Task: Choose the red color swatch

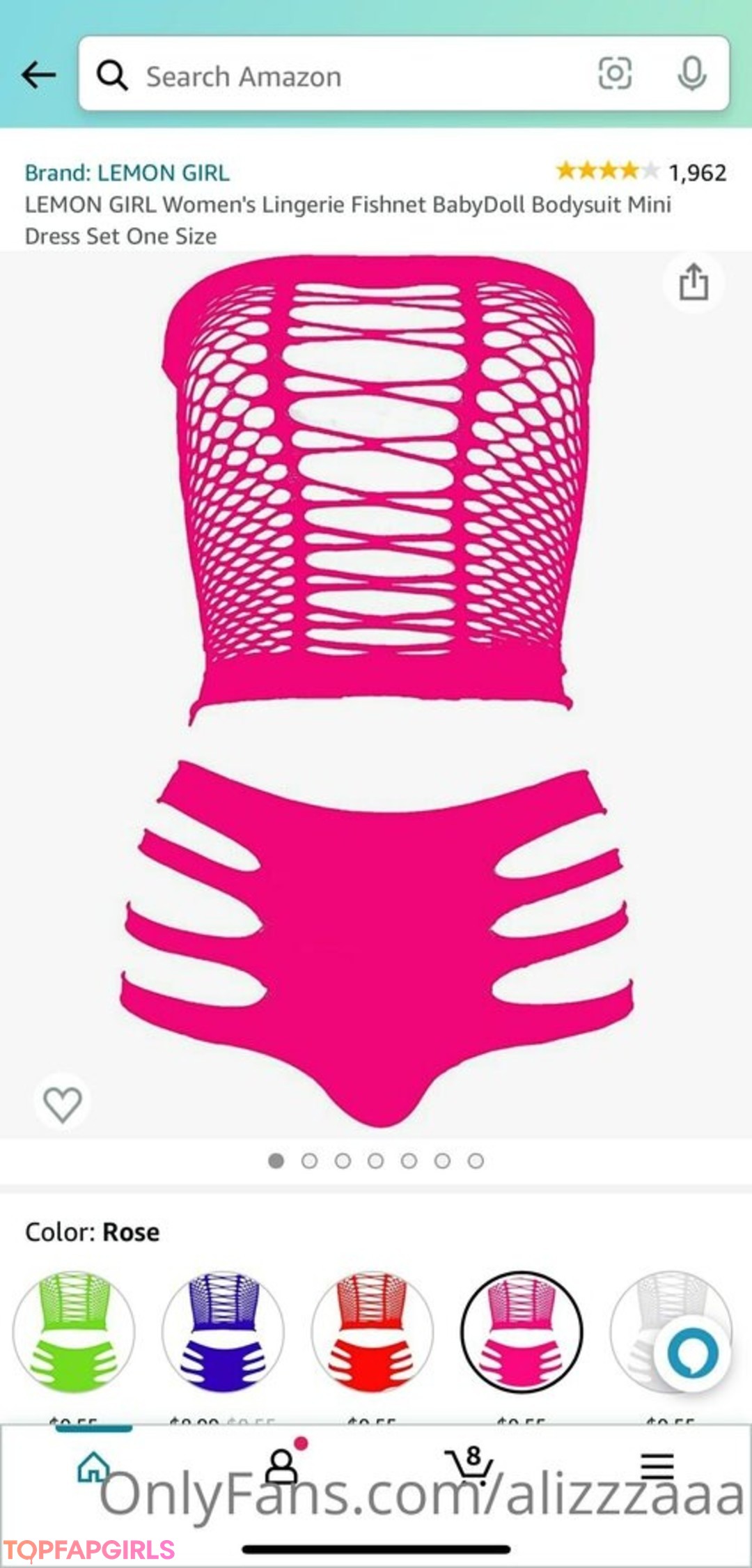Action: [x=373, y=1331]
